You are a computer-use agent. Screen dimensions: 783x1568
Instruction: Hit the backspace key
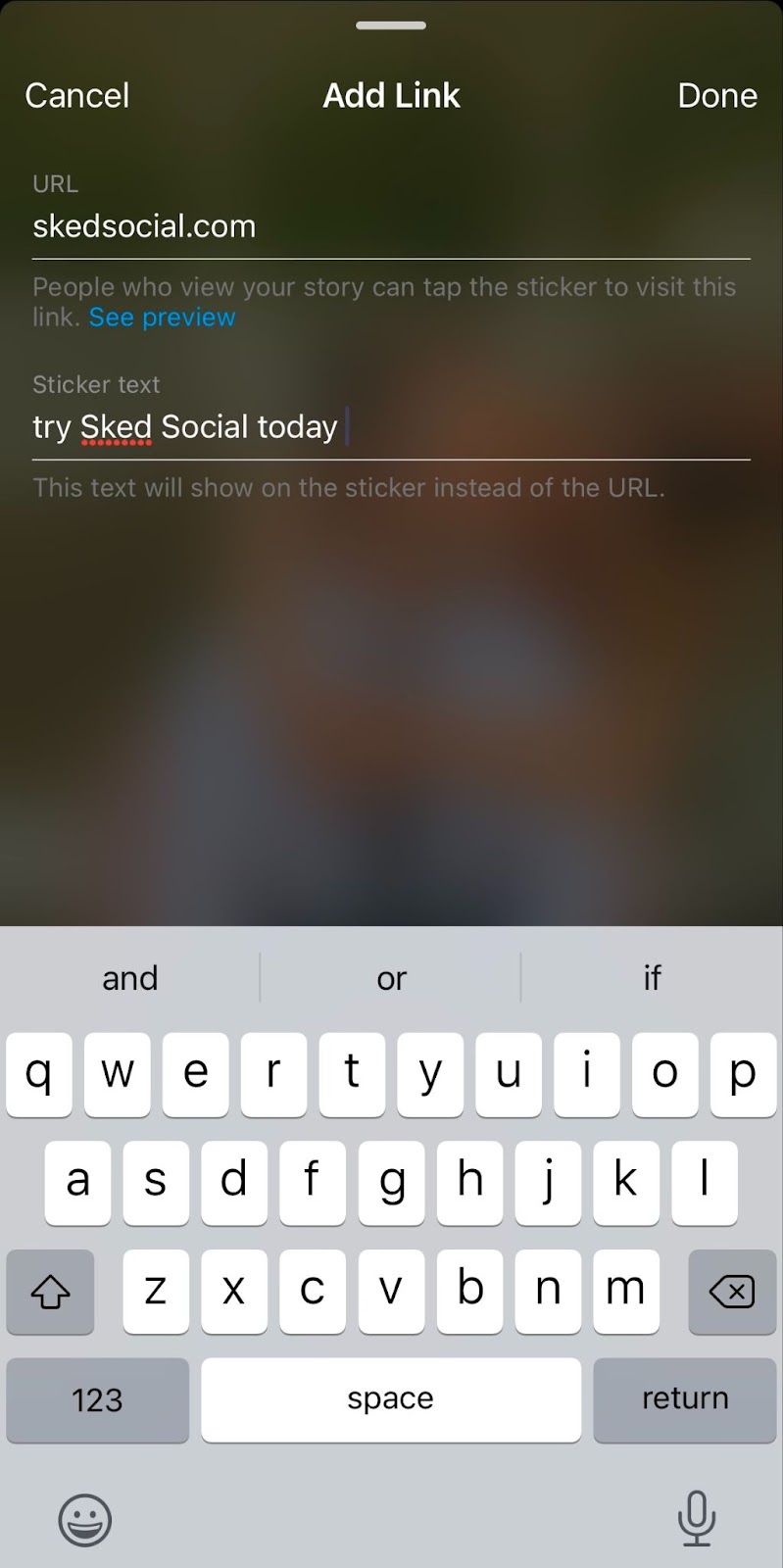coord(732,1292)
